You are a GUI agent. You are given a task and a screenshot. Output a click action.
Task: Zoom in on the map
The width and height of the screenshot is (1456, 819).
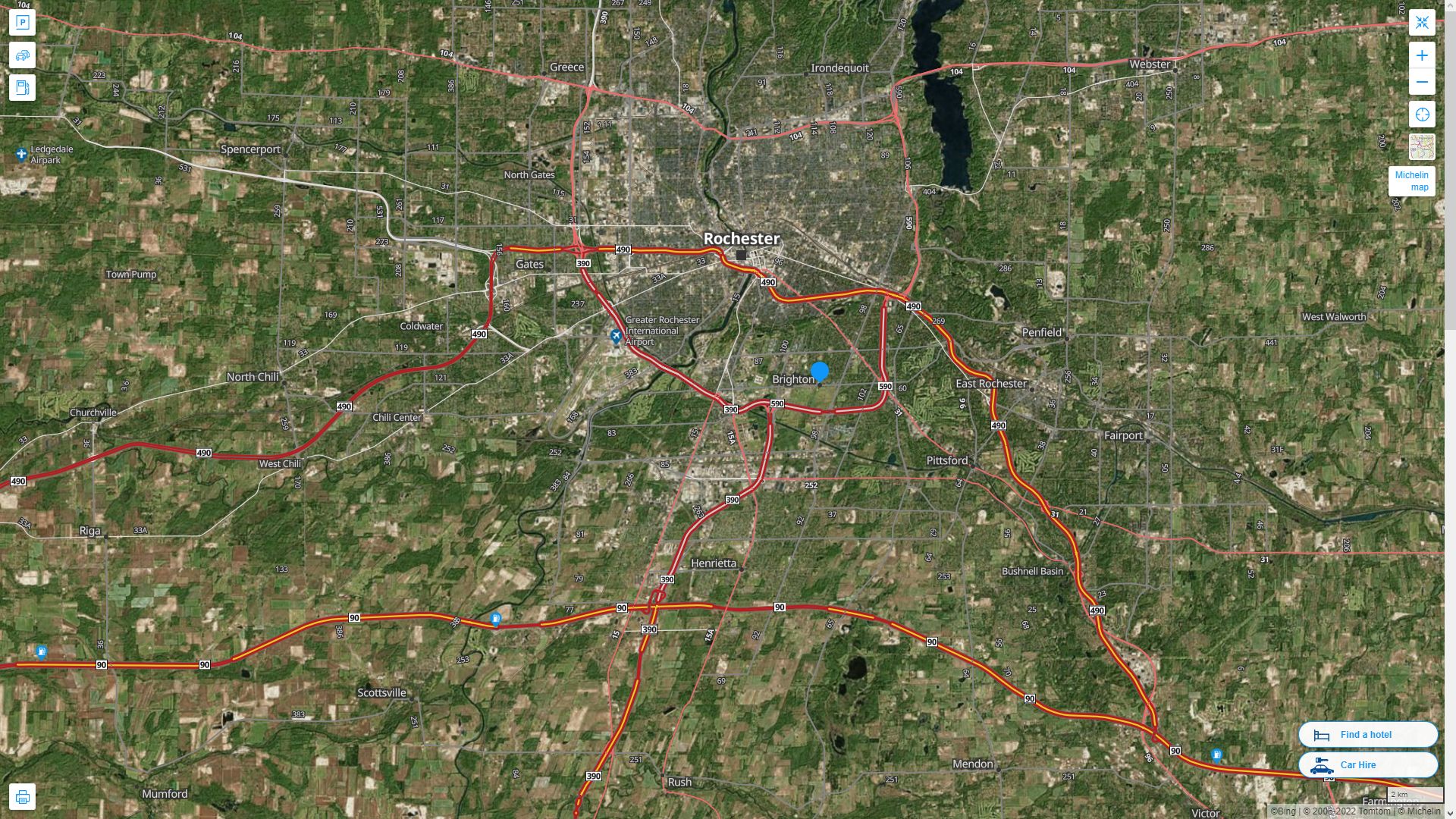tap(1422, 55)
